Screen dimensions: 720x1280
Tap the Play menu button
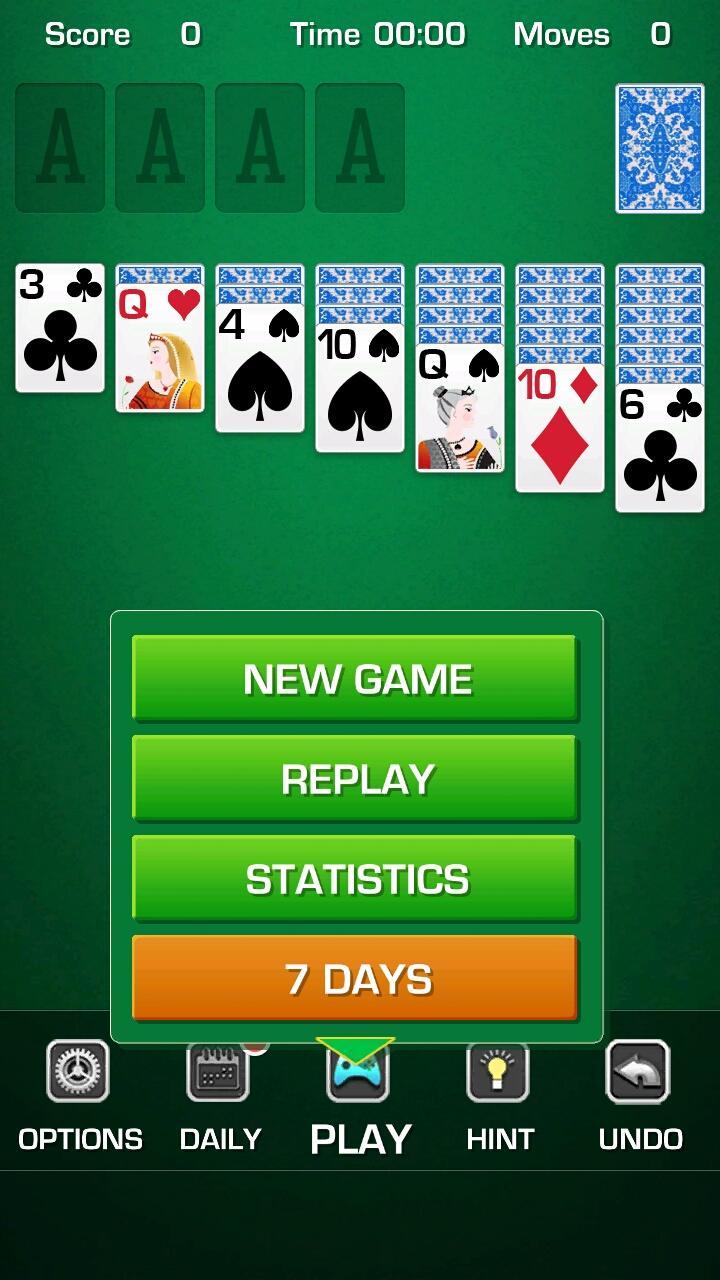point(358,1098)
